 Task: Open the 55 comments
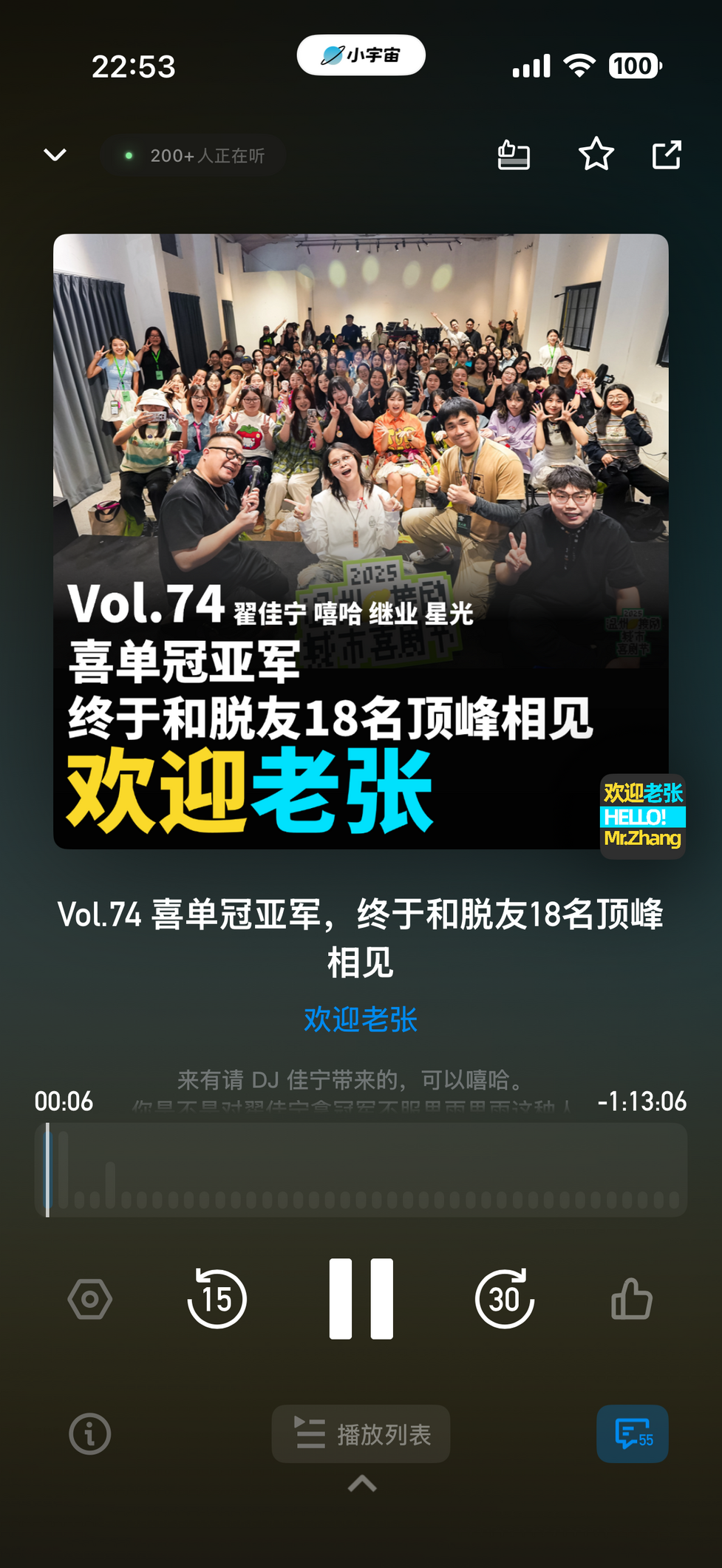click(x=633, y=1434)
